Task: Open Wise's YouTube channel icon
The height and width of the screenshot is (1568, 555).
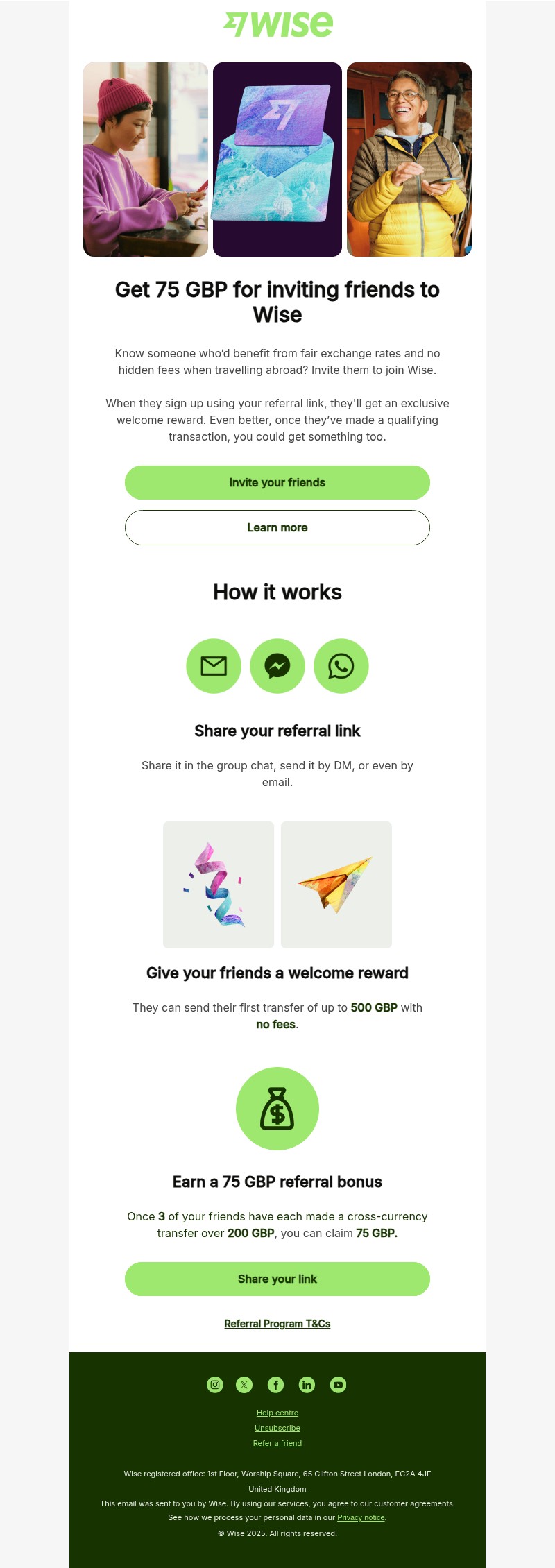Action: point(338,1385)
